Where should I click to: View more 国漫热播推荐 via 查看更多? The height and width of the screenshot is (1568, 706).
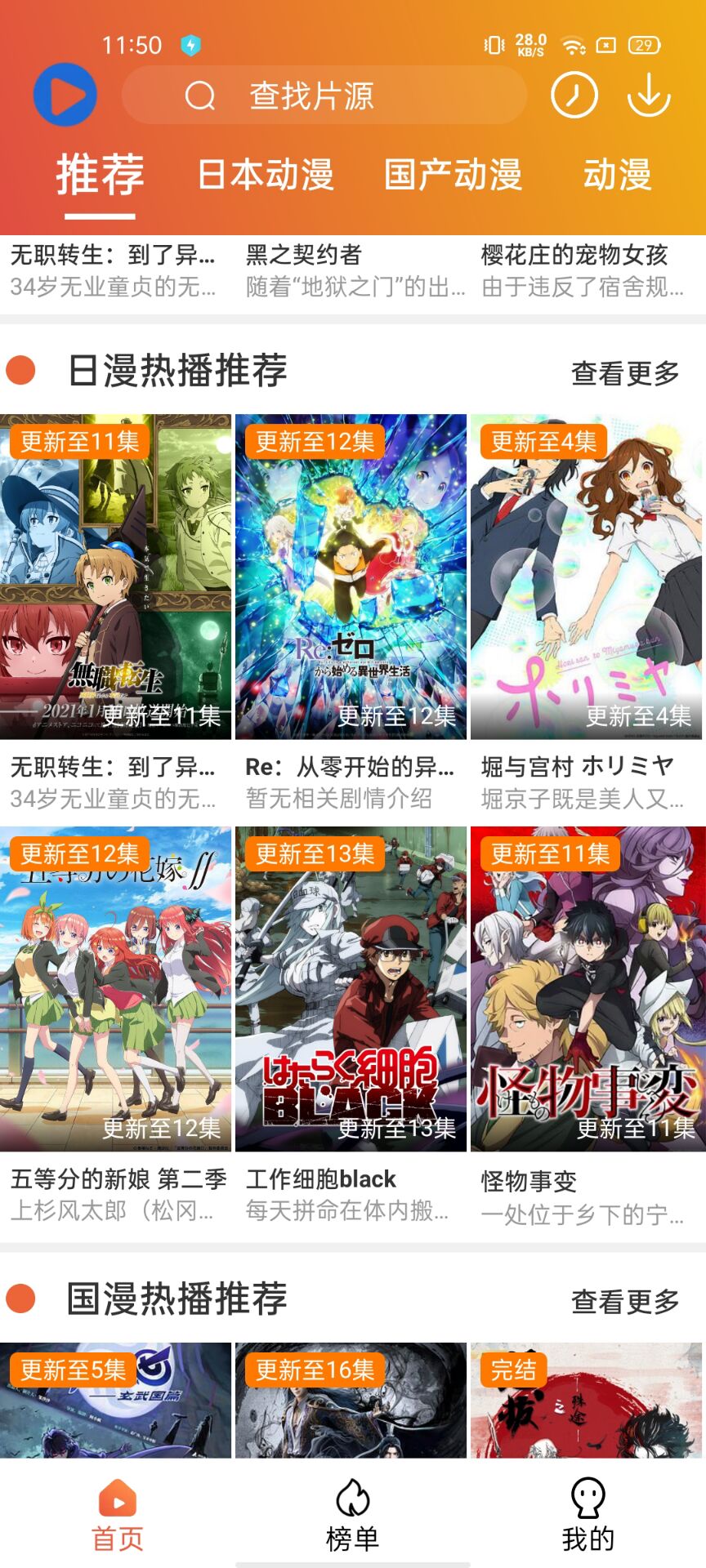(625, 1301)
